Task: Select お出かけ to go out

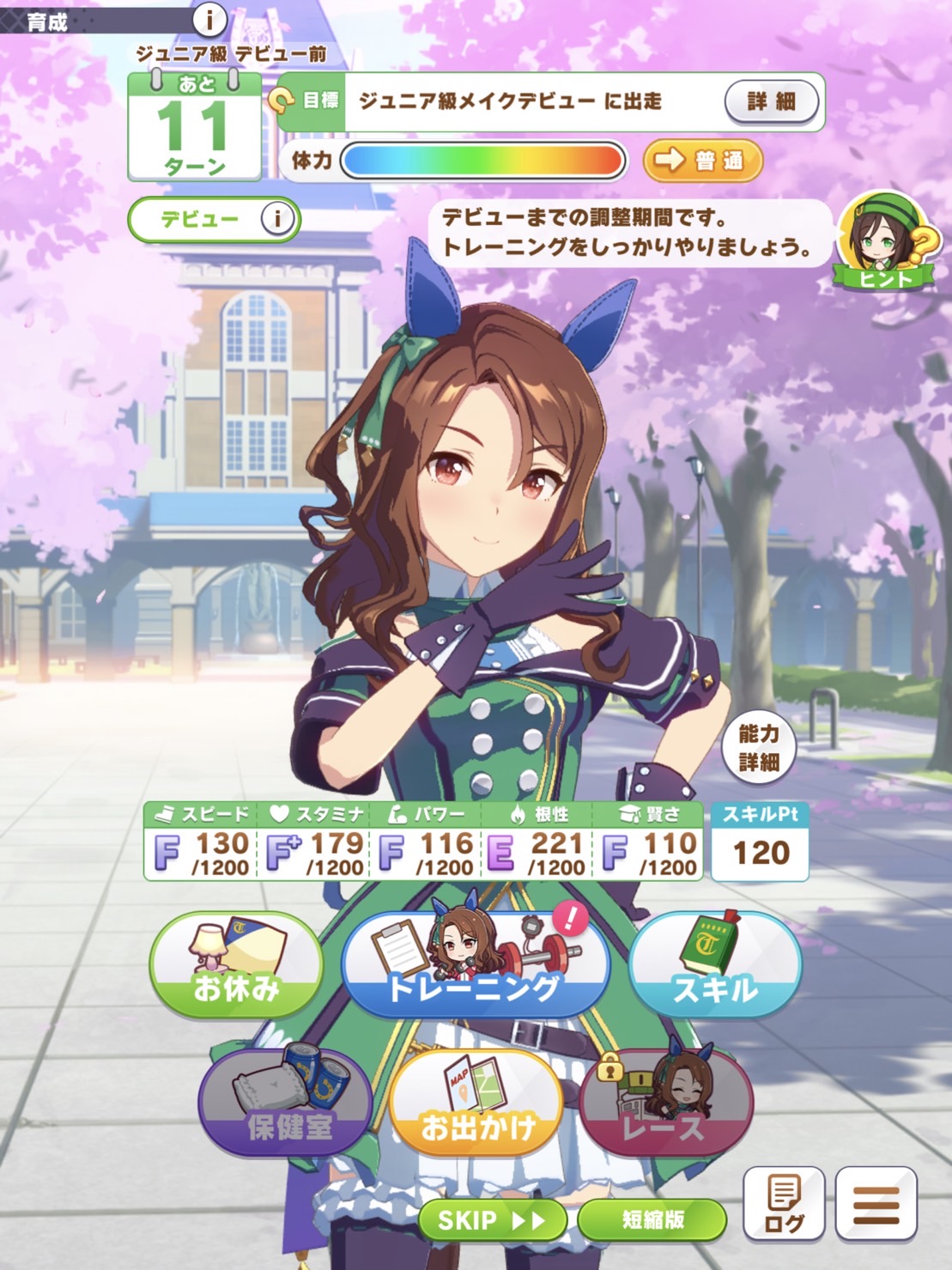Action: click(x=476, y=1102)
